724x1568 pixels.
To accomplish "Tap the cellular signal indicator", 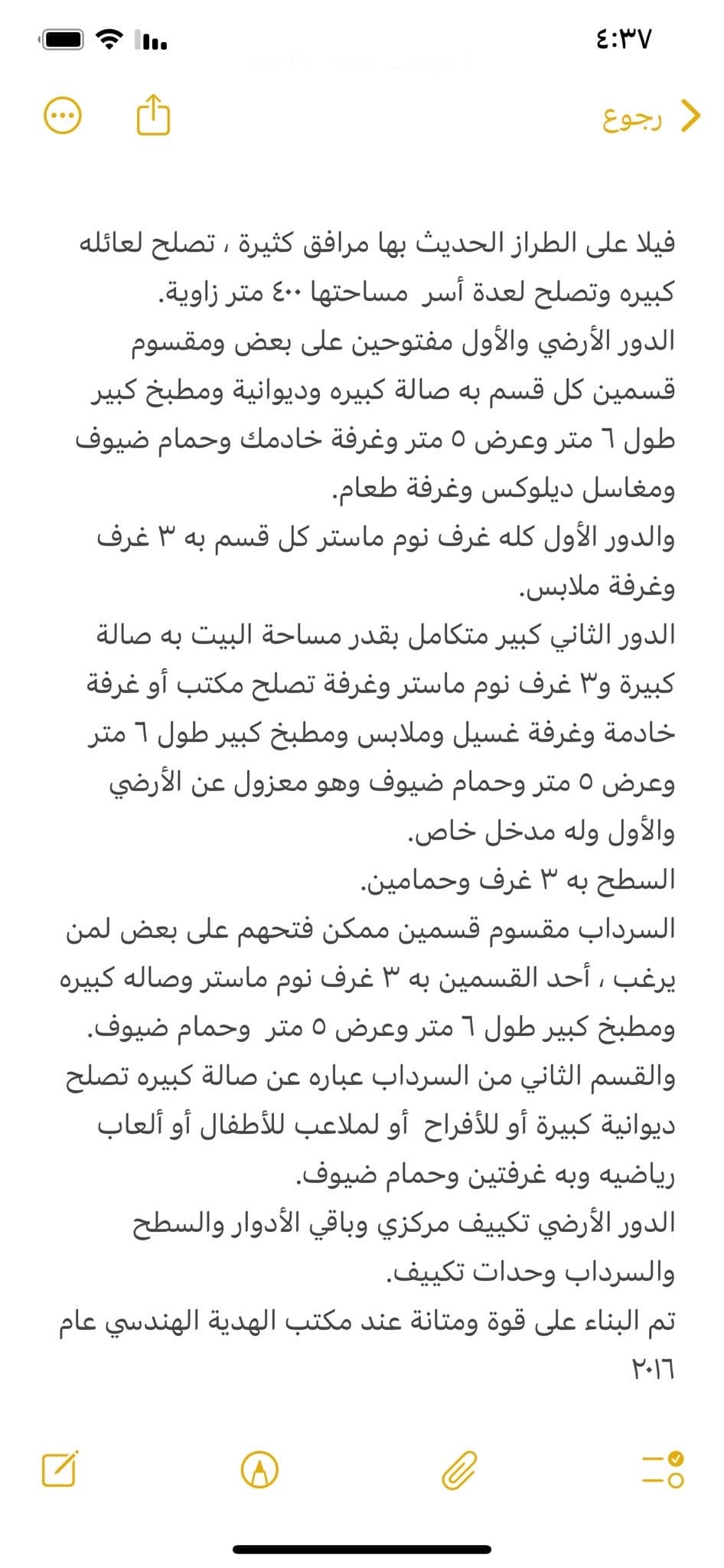I will click(x=151, y=40).
